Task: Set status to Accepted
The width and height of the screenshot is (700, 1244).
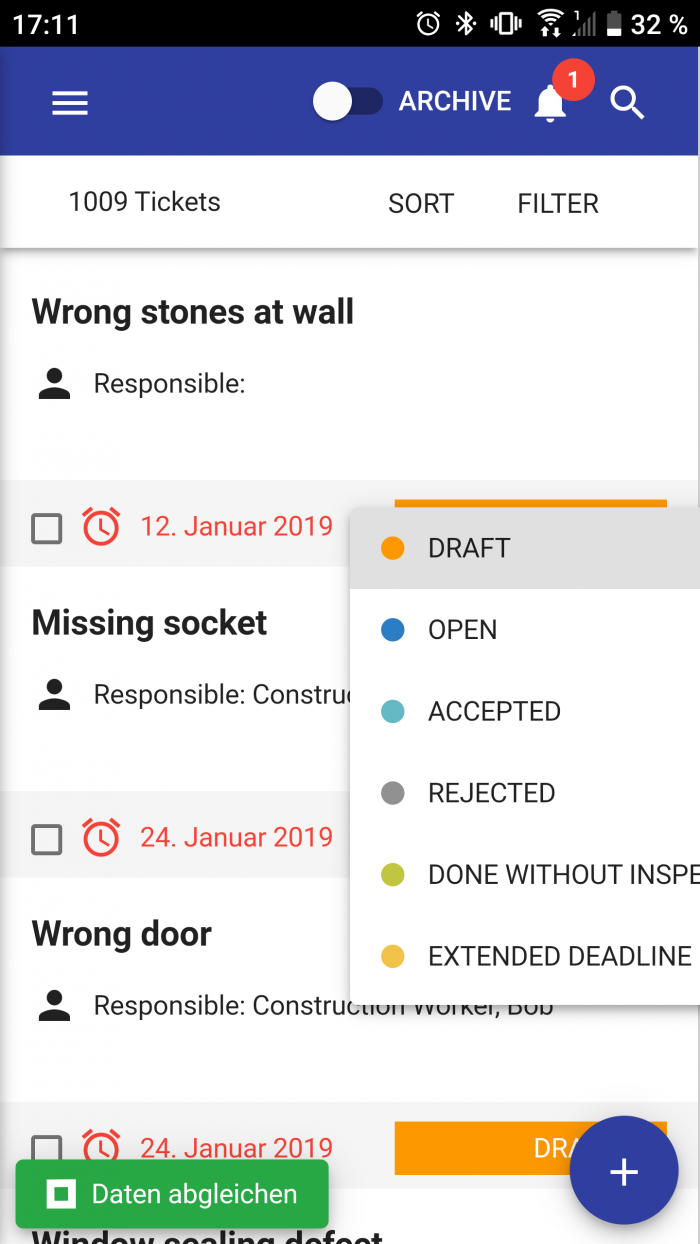Action: 525,712
